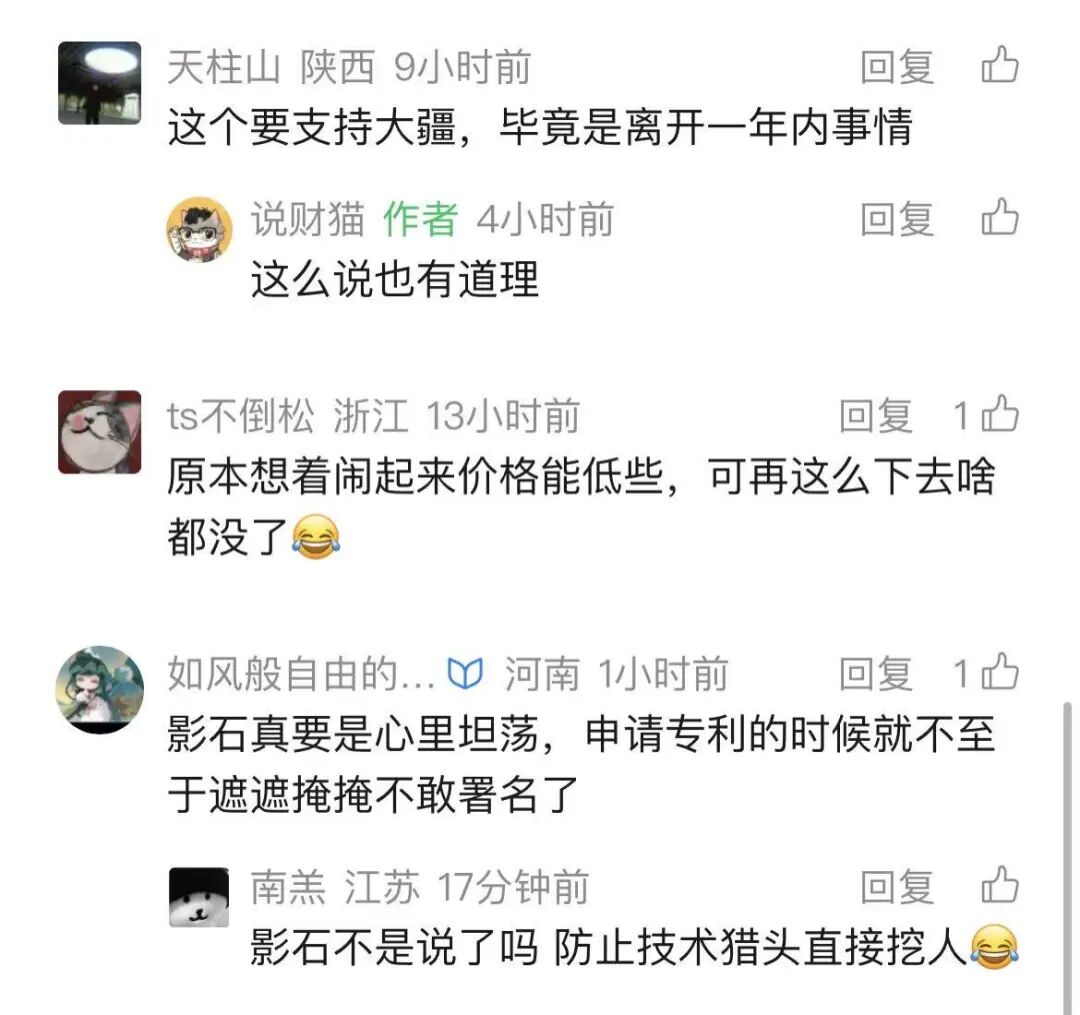The width and height of the screenshot is (1080, 1015).
Task: Like 说财猫's reply
Action: tap(999, 218)
